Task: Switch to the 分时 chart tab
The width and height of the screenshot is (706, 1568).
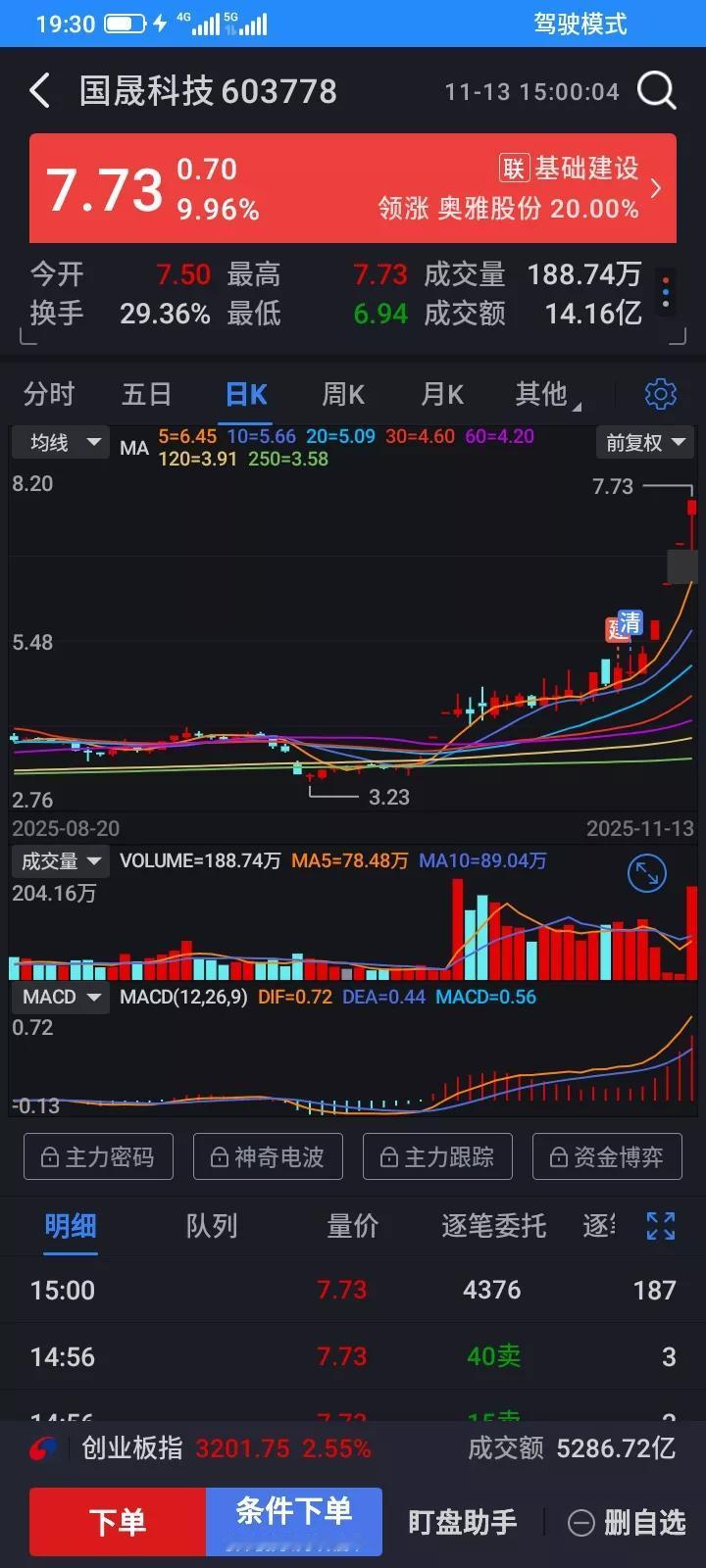Action: coord(47,393)
